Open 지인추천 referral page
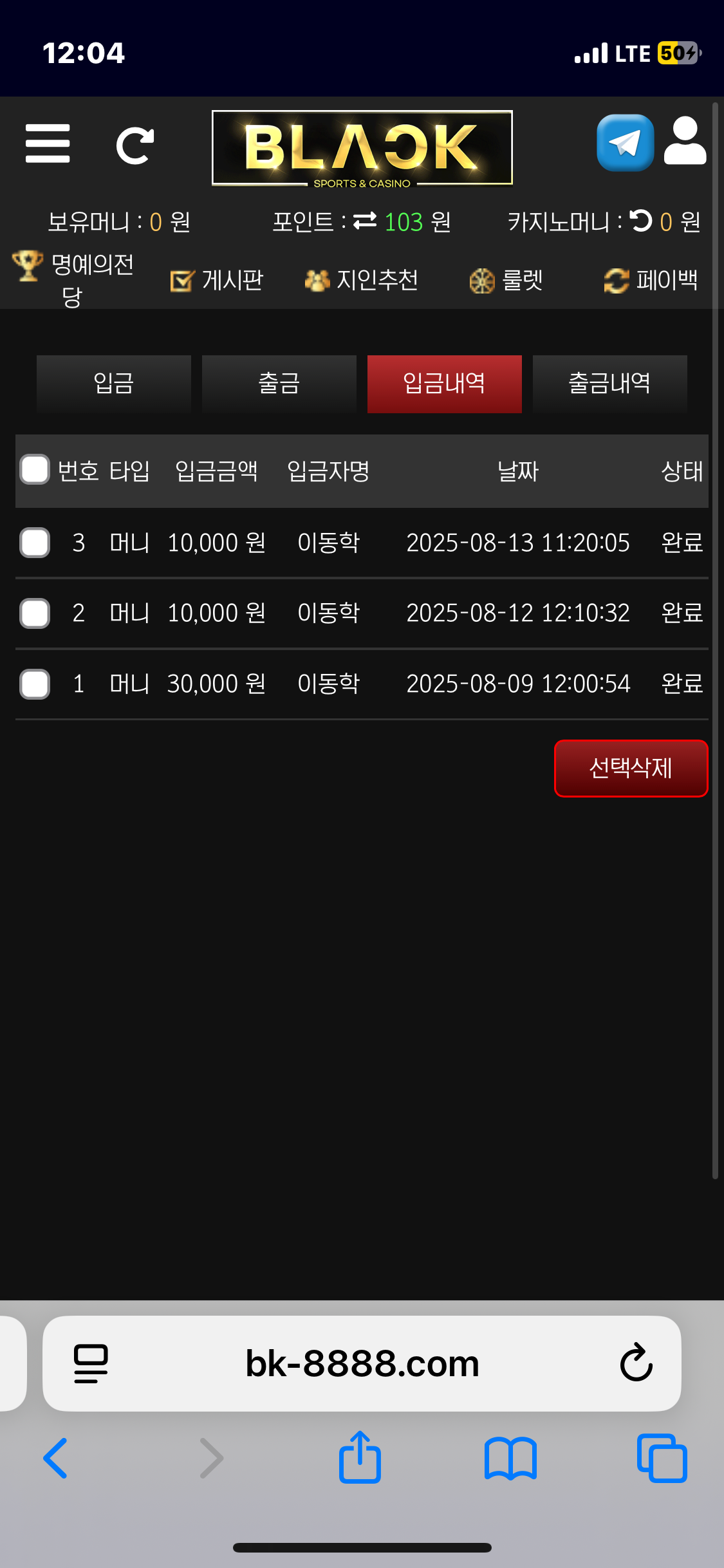The width and height of the screenshot is (724, 1568). [x=362, y=280]
